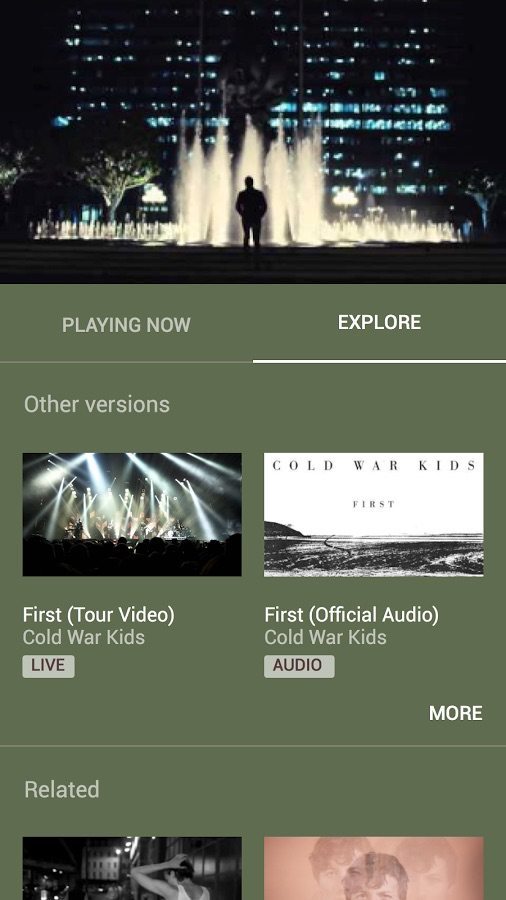Open the black-and-white related video thumbnail
This screenshot has height=900, width=506.
[132, 868]
